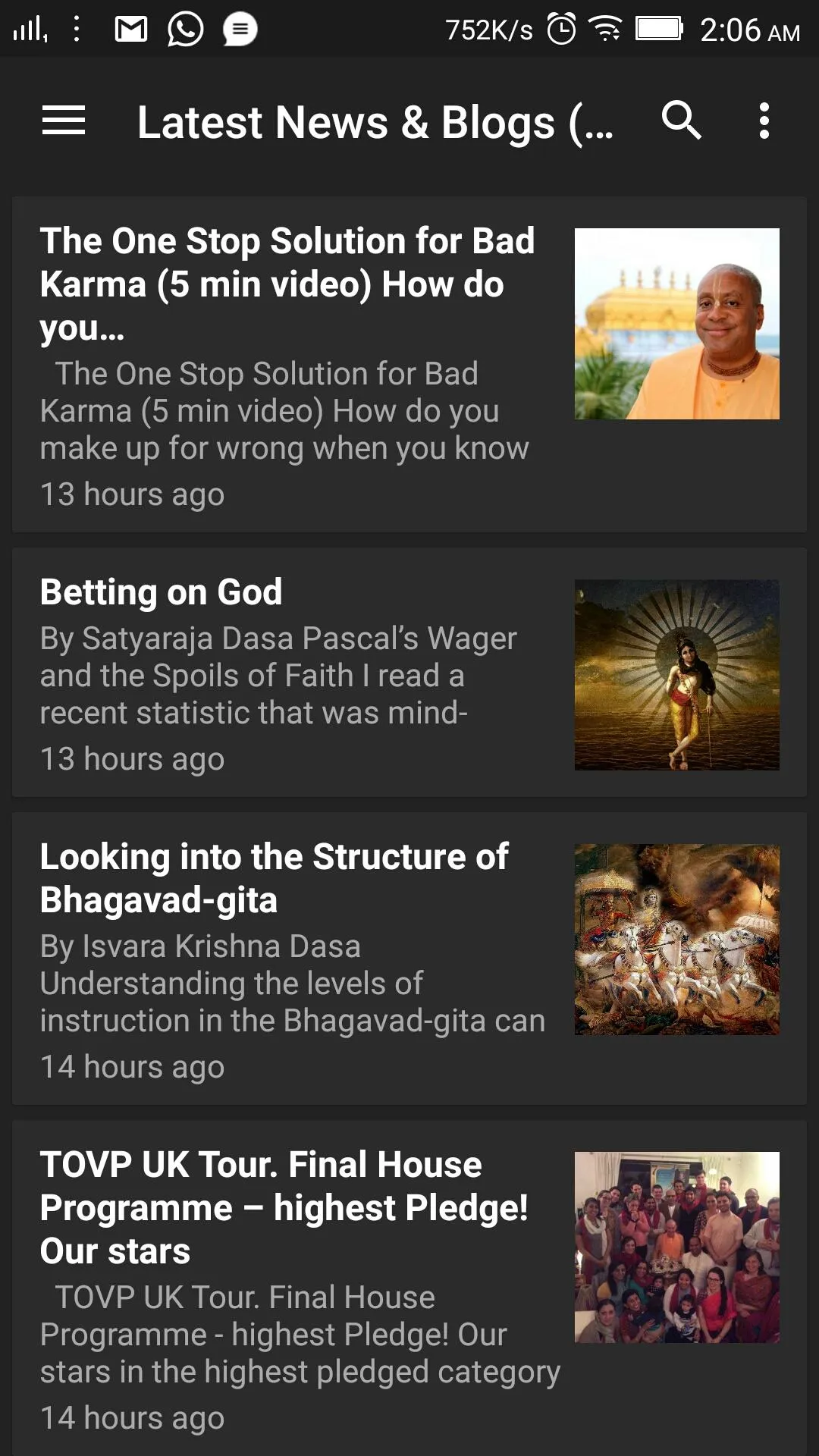View the TOVP UK Tour article
819x1456 pixels.
coord(283,1207)
